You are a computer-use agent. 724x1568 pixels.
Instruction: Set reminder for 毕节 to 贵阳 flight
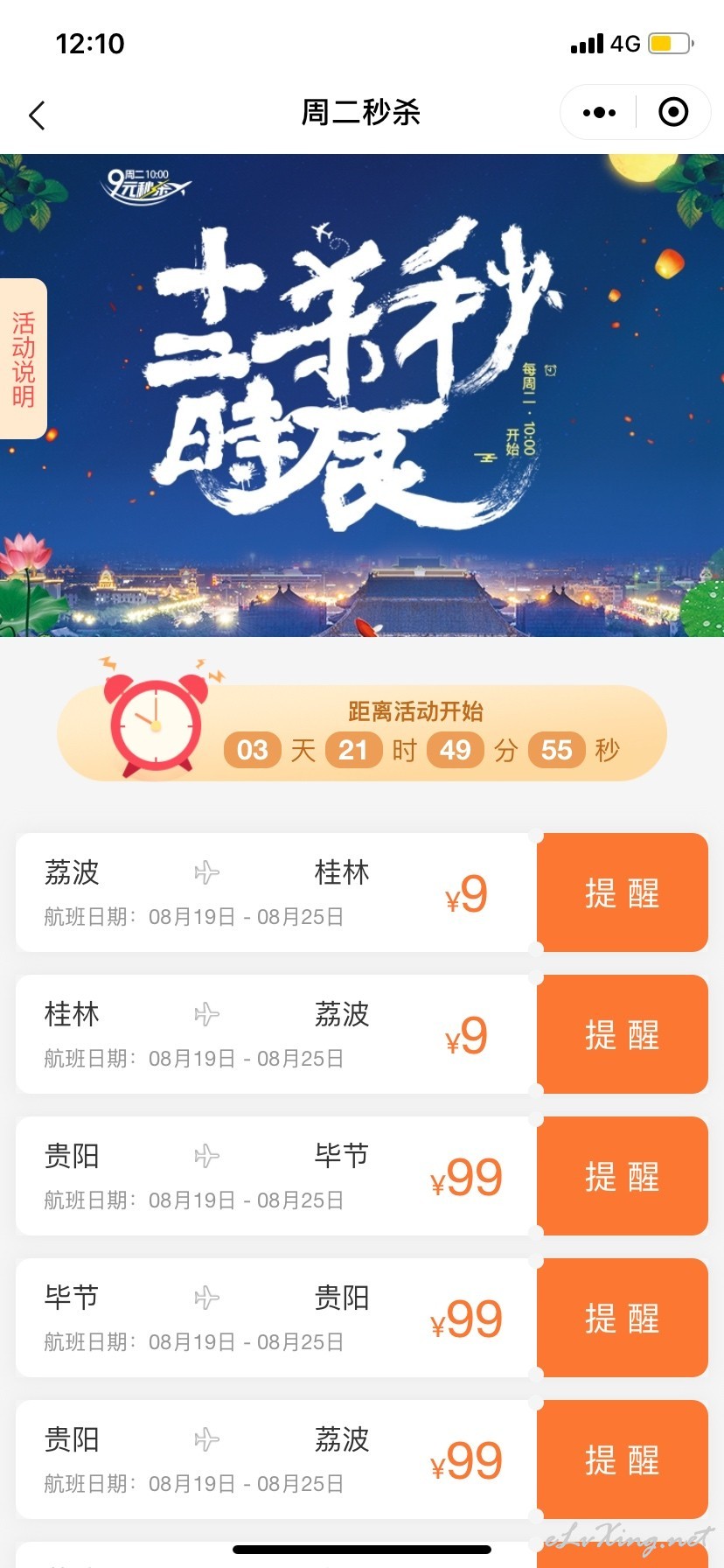(622, 1318)
